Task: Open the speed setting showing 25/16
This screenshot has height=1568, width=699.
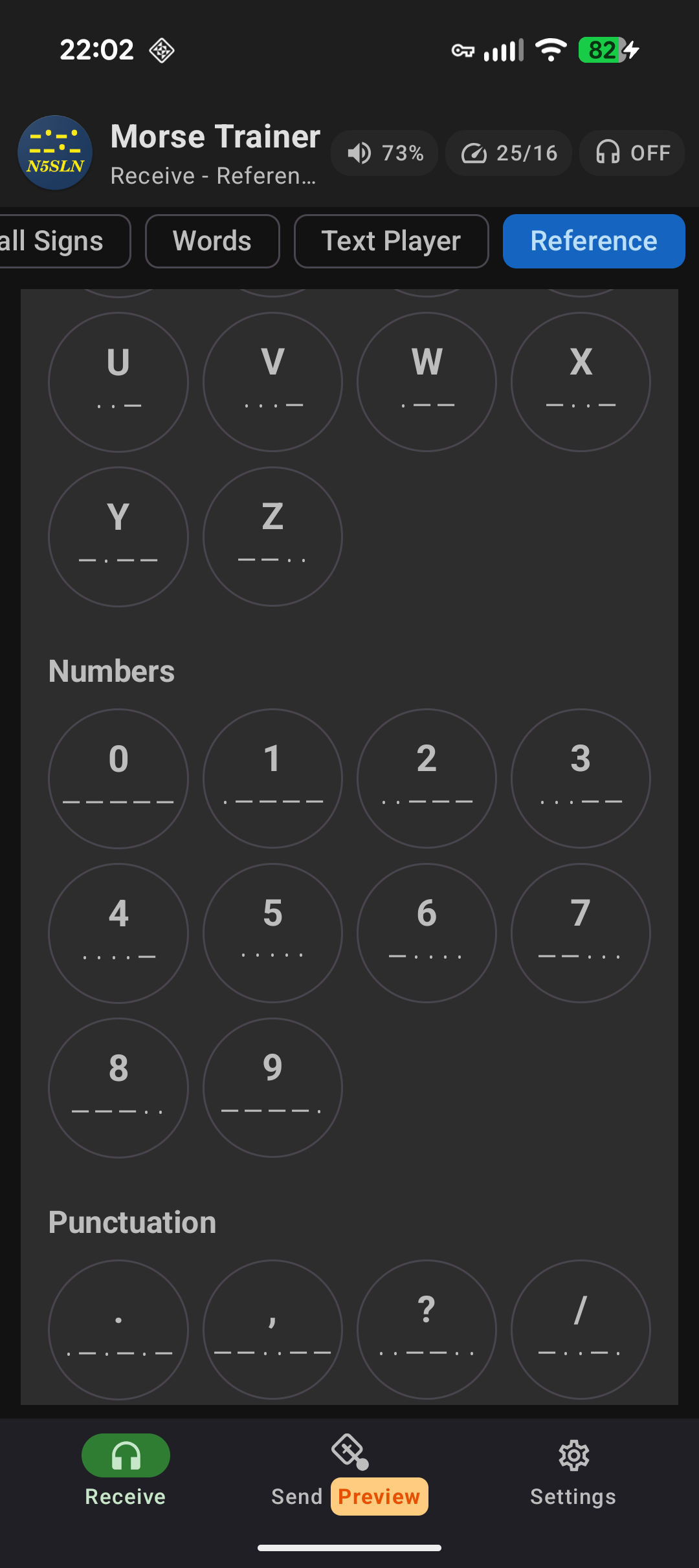Action: point(509,153)
